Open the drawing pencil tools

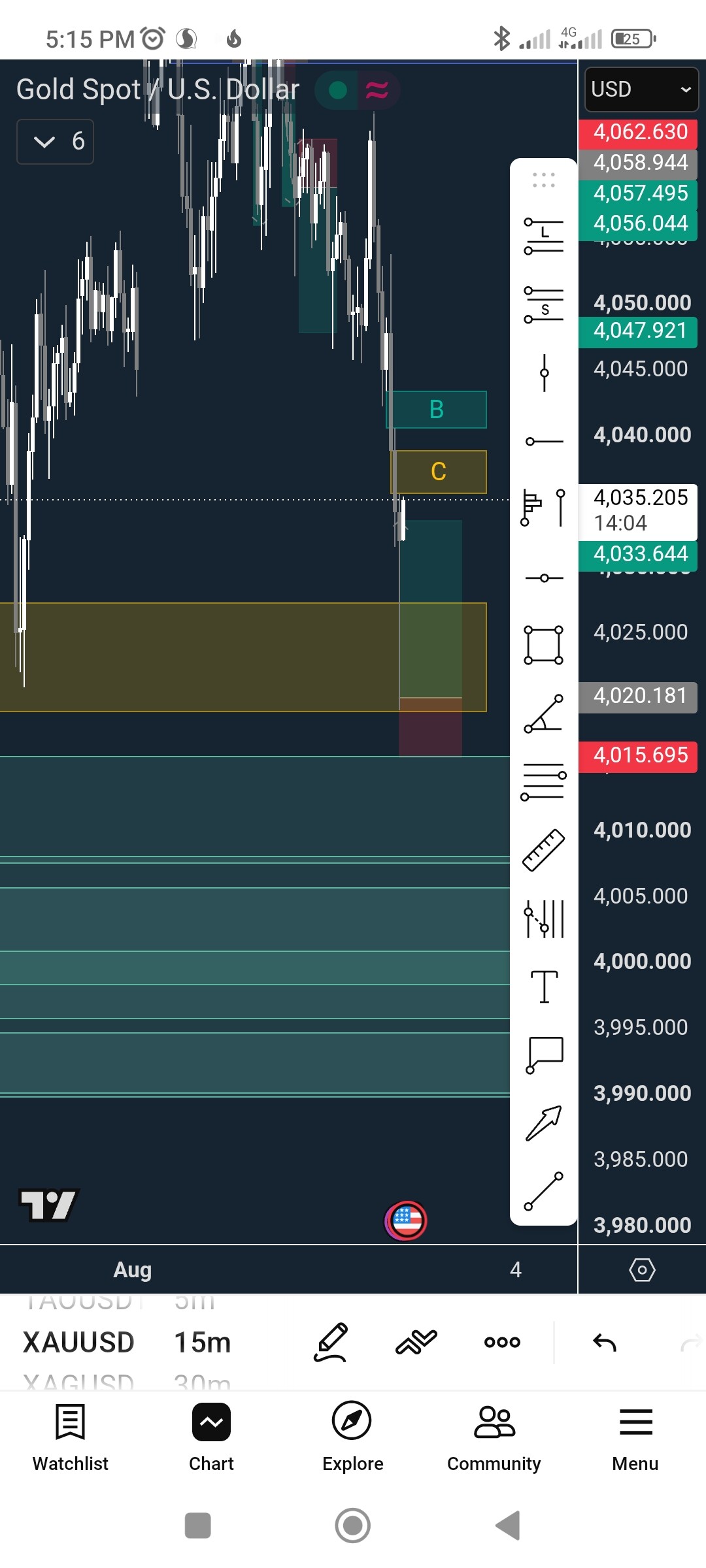[331, 1342]
